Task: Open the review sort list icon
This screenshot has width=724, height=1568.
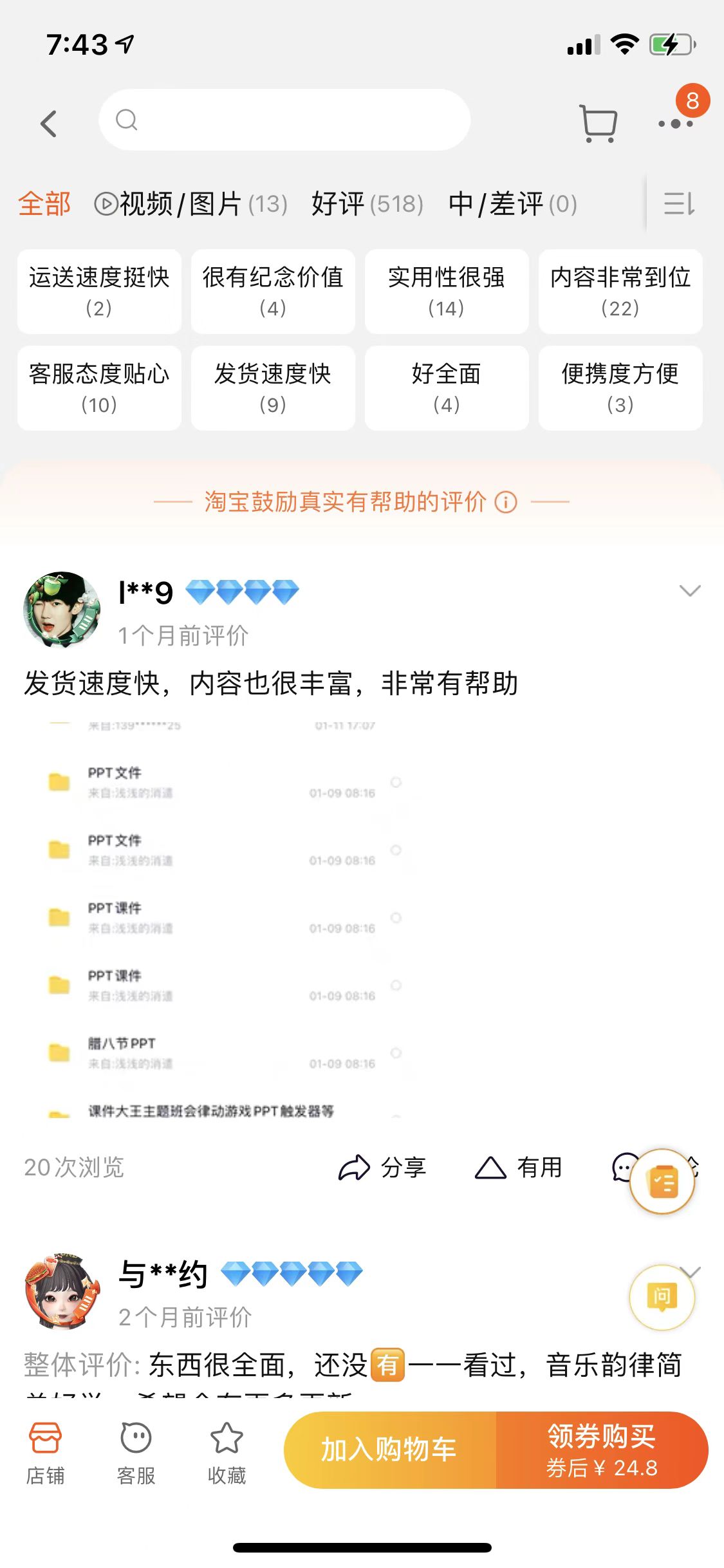Action: (x=679, y=204)
